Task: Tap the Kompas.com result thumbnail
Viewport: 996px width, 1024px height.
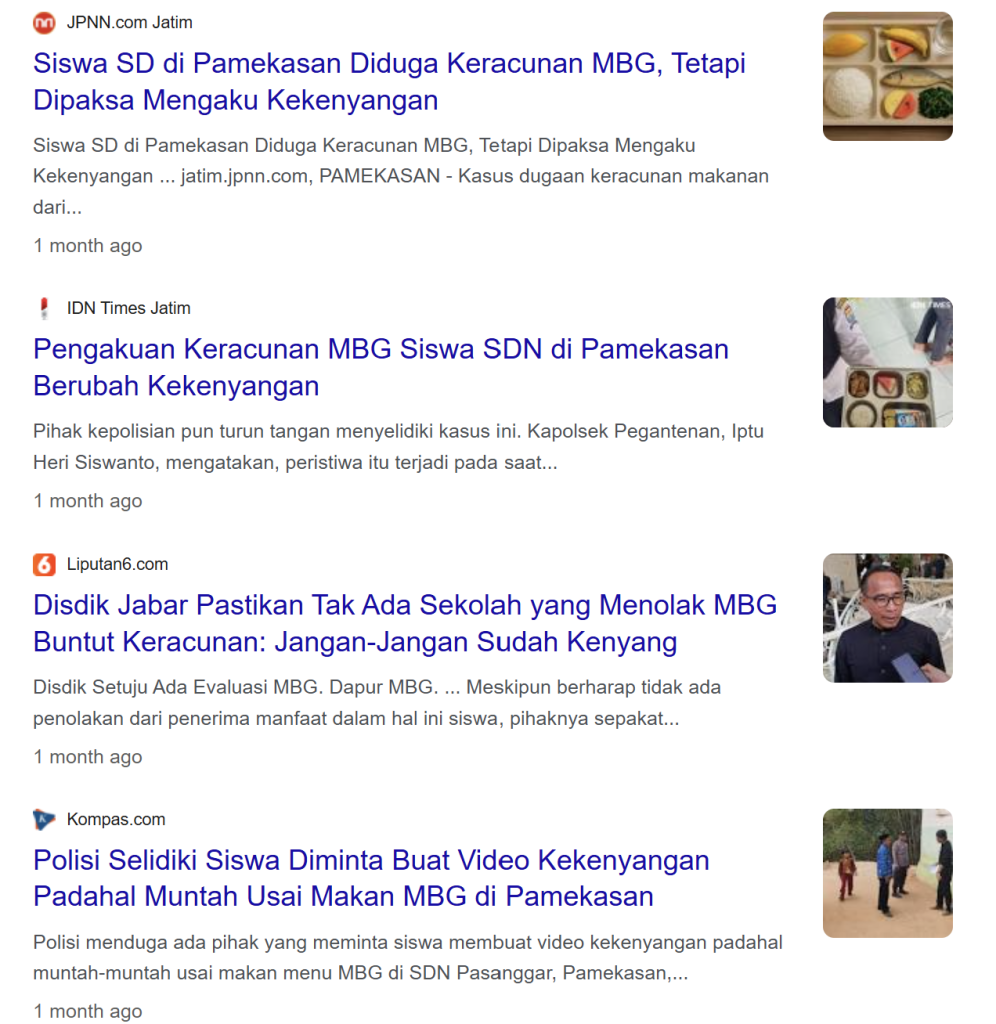Action: tap(887, 873)
